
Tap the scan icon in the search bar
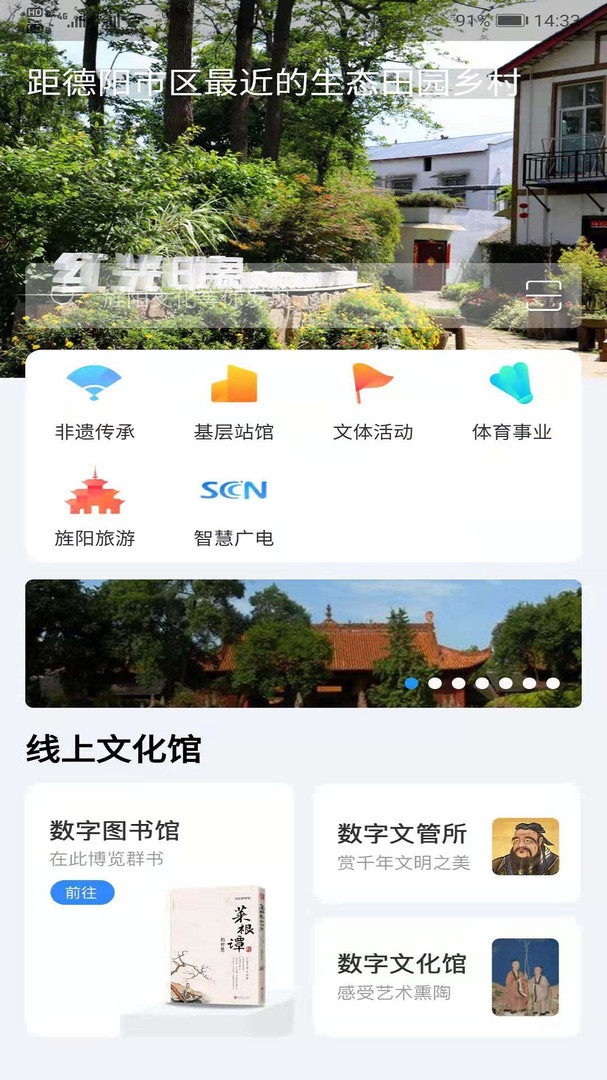click(x=543, y=296)
